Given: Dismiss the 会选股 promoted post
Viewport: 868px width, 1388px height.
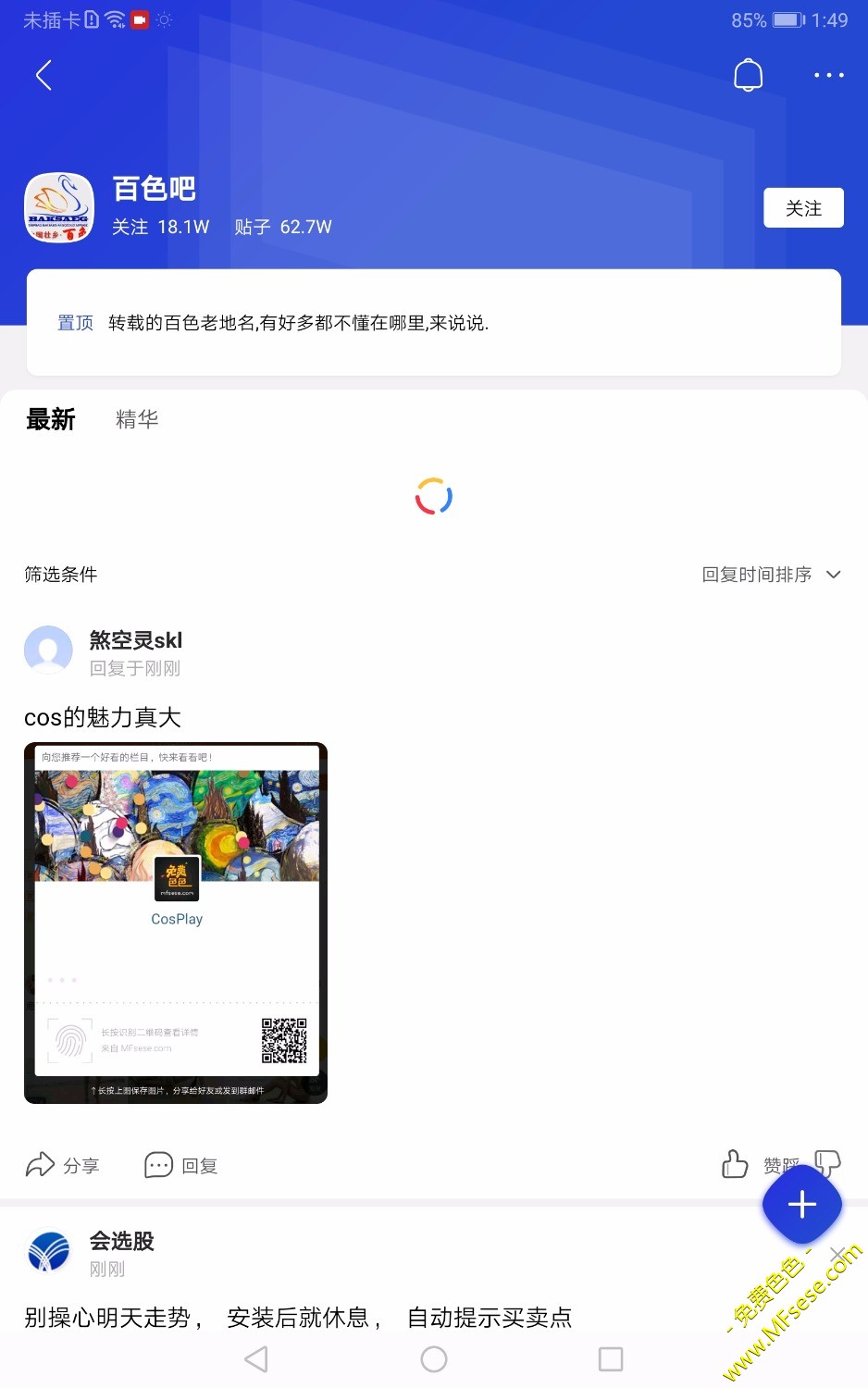Looking at the screenshot, I should point(837,1254).
